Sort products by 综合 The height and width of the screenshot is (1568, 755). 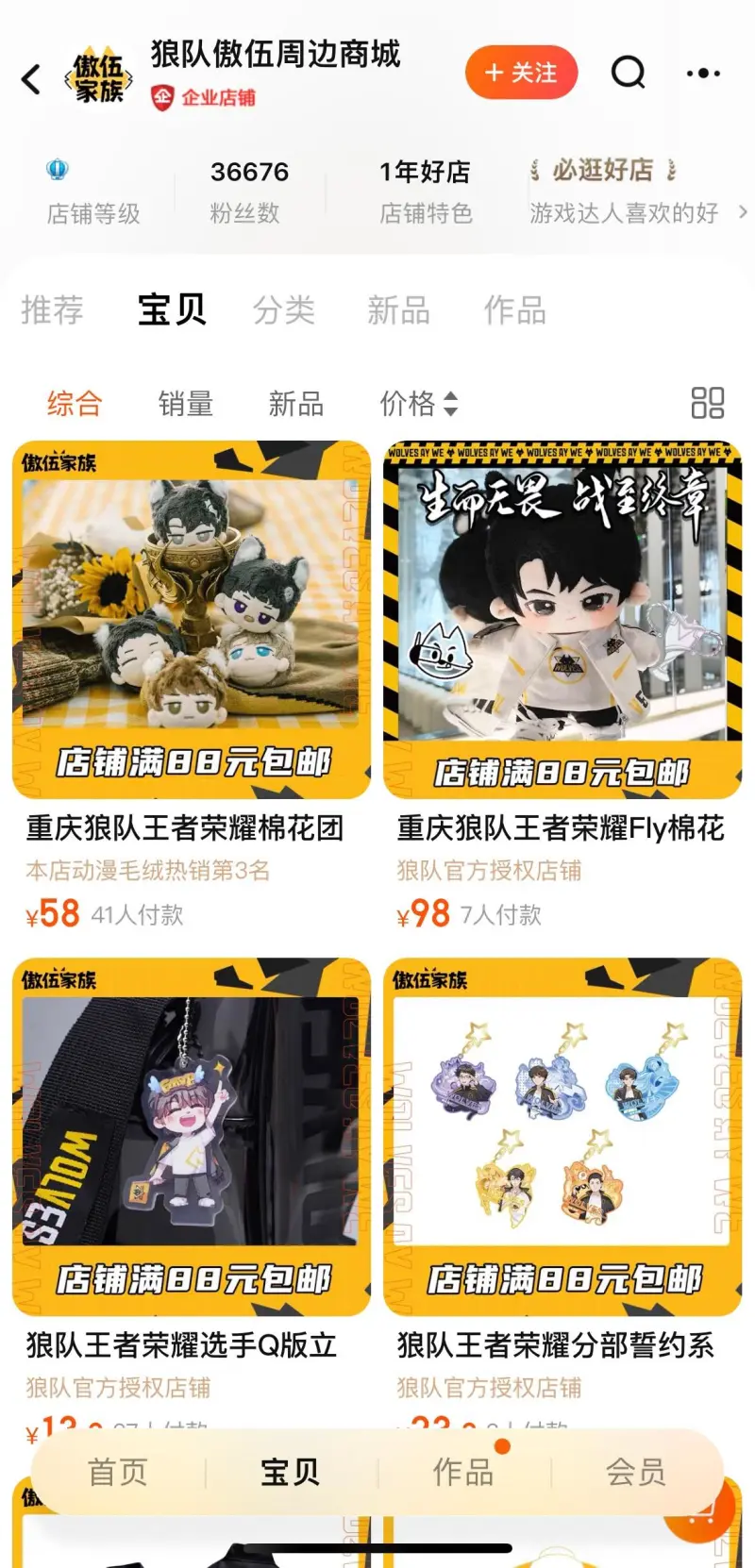[75, 404]
